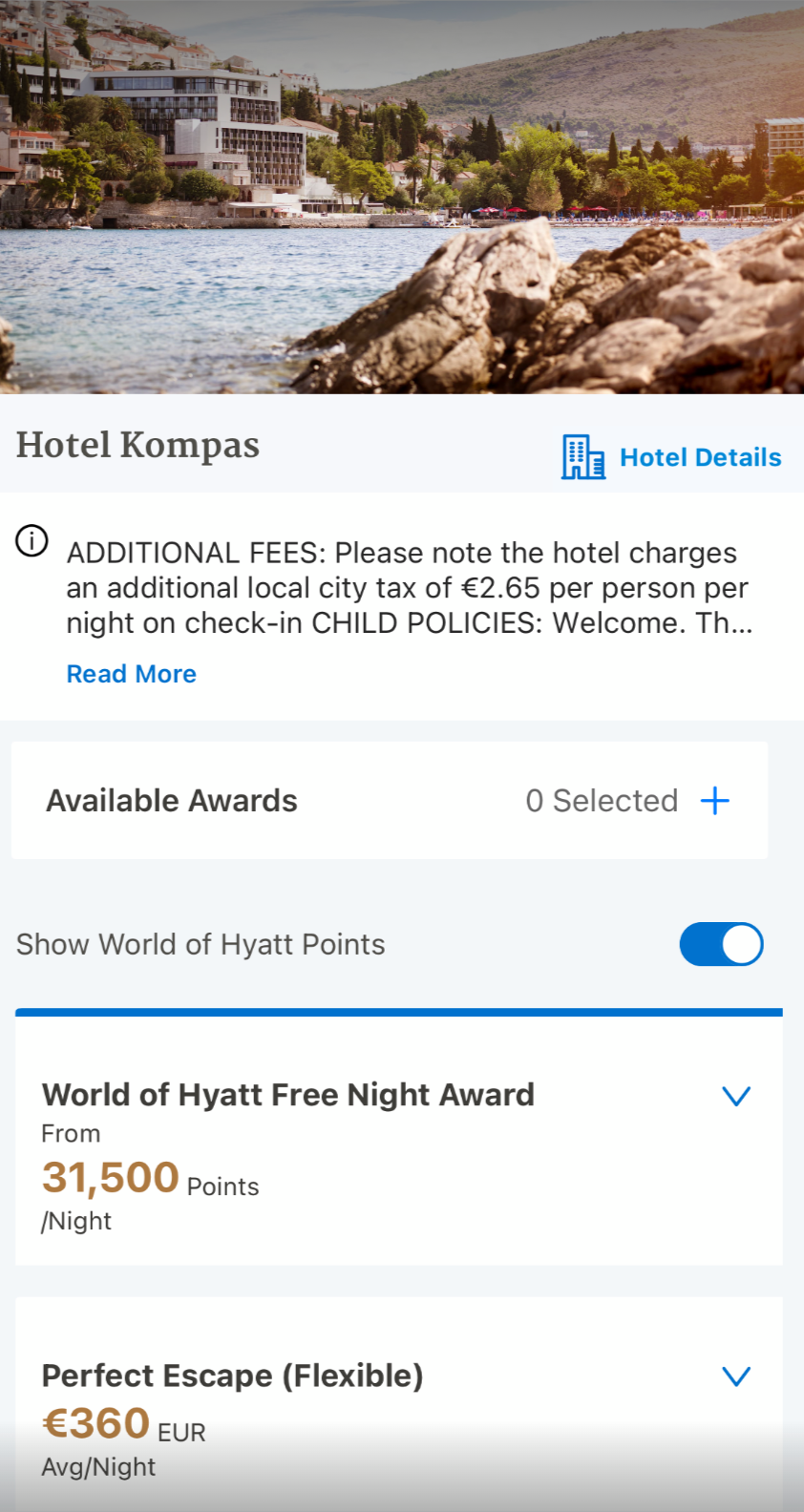The width and height of the screenshot is (804, 1512).
Task: Expand Available Awards with plus icon
Action: pyautogui.click(x=714, y=801)
